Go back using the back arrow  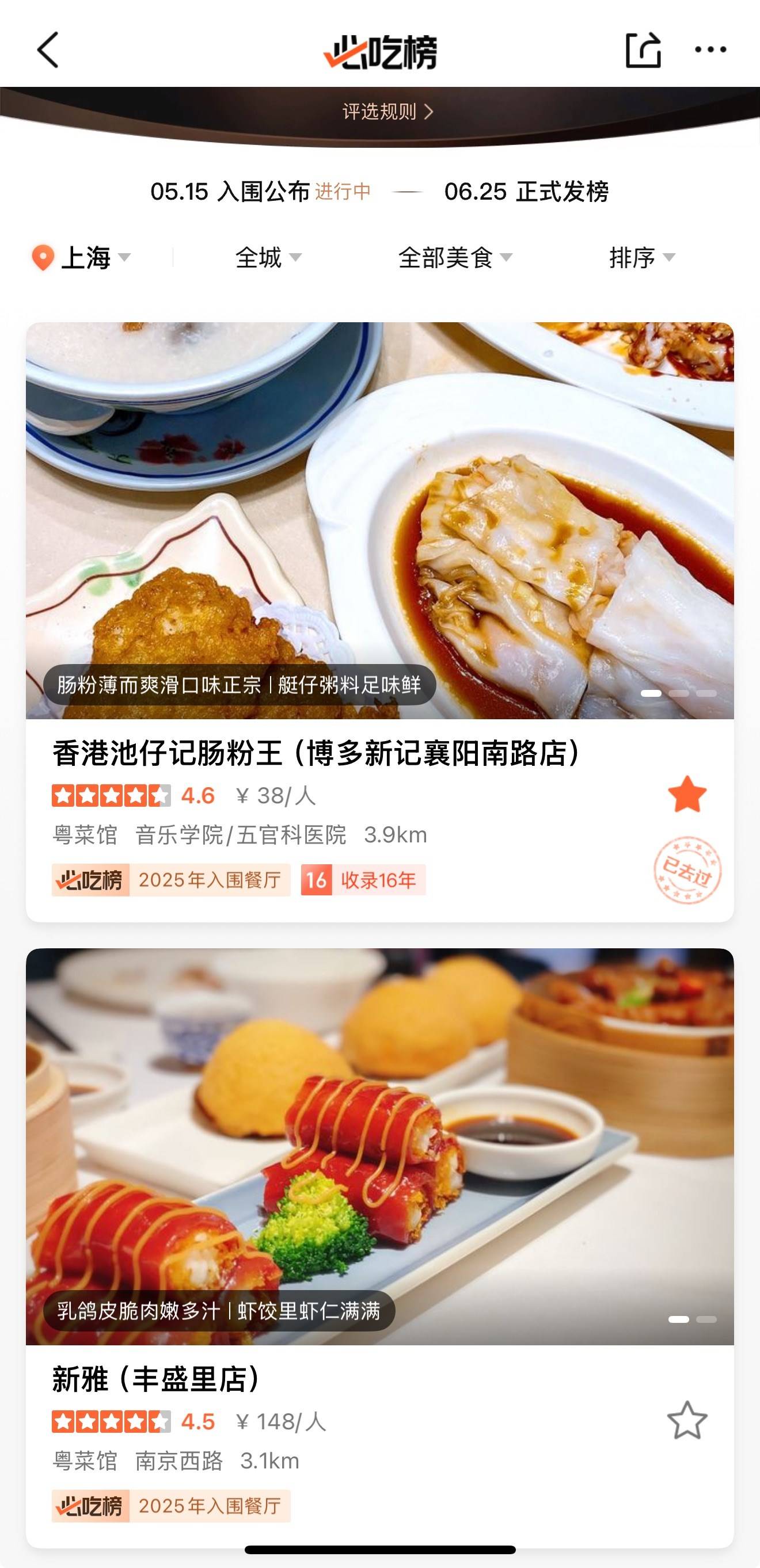(x=48, y=50)
